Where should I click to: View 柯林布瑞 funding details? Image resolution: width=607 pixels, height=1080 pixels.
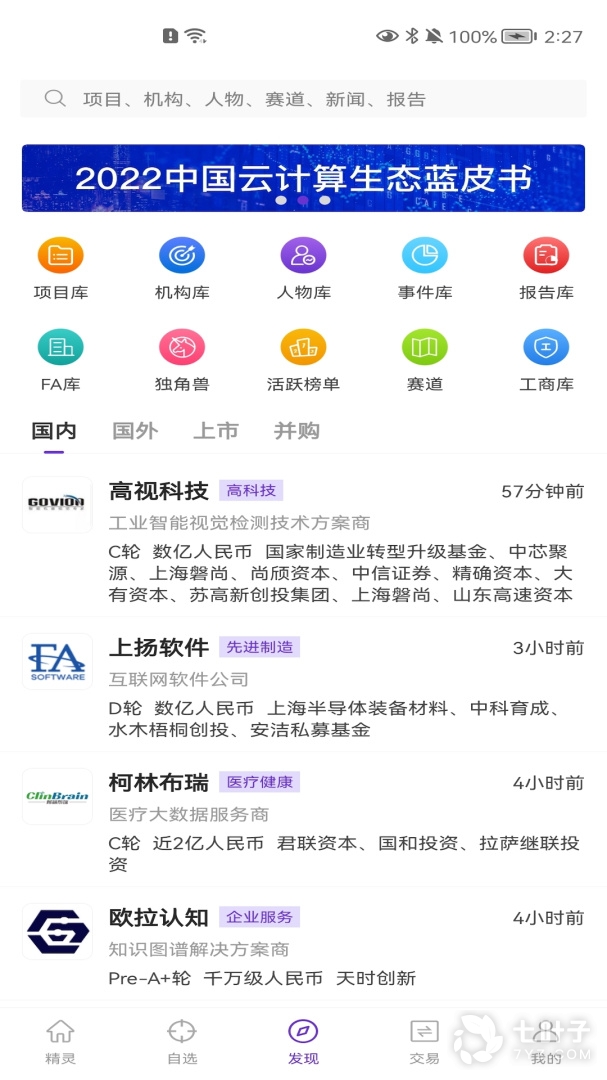303,820
